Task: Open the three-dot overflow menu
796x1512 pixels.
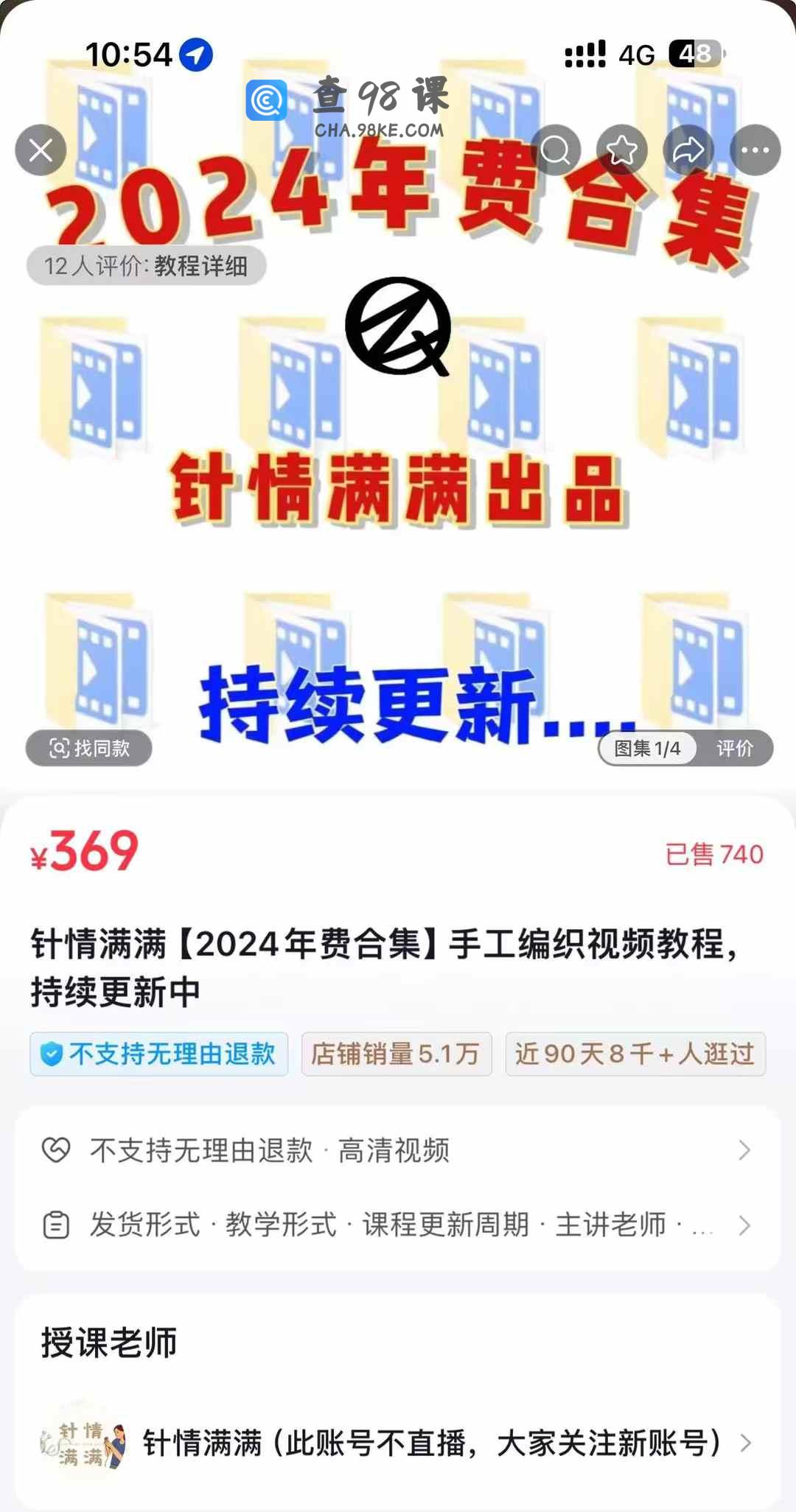Action: (x=755, y=151)
